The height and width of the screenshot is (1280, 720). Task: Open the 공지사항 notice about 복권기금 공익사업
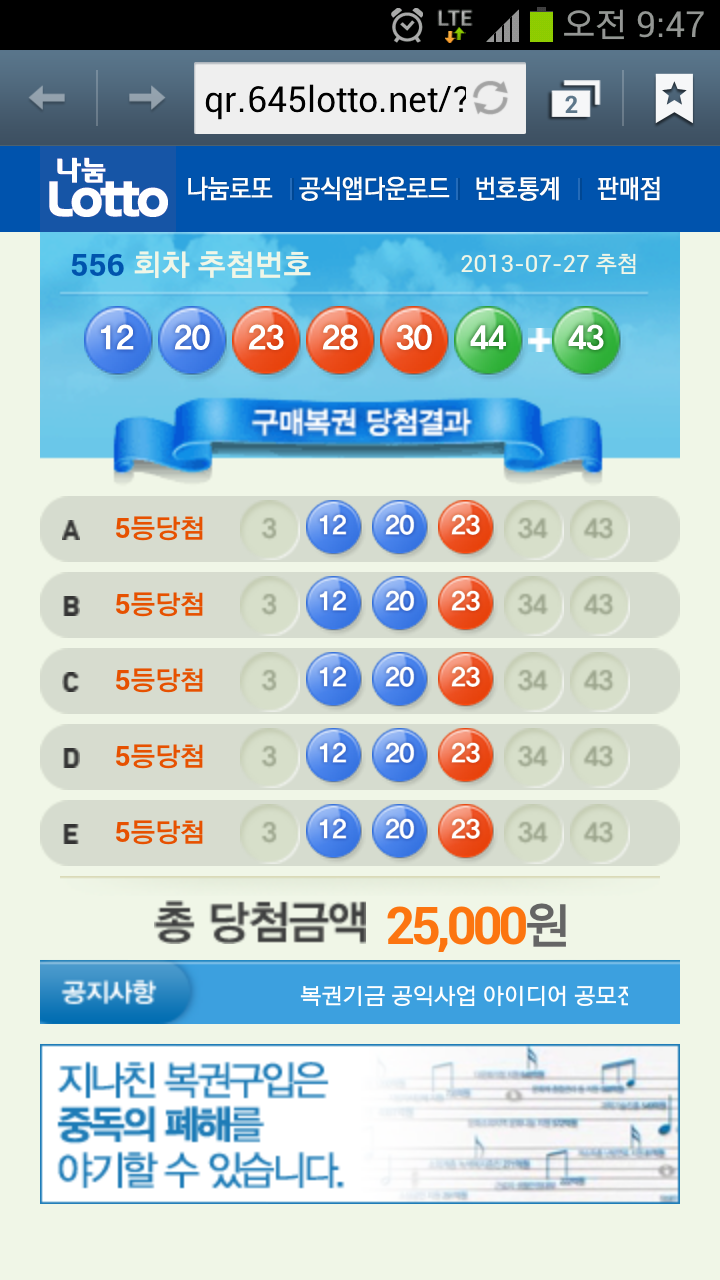464,995
